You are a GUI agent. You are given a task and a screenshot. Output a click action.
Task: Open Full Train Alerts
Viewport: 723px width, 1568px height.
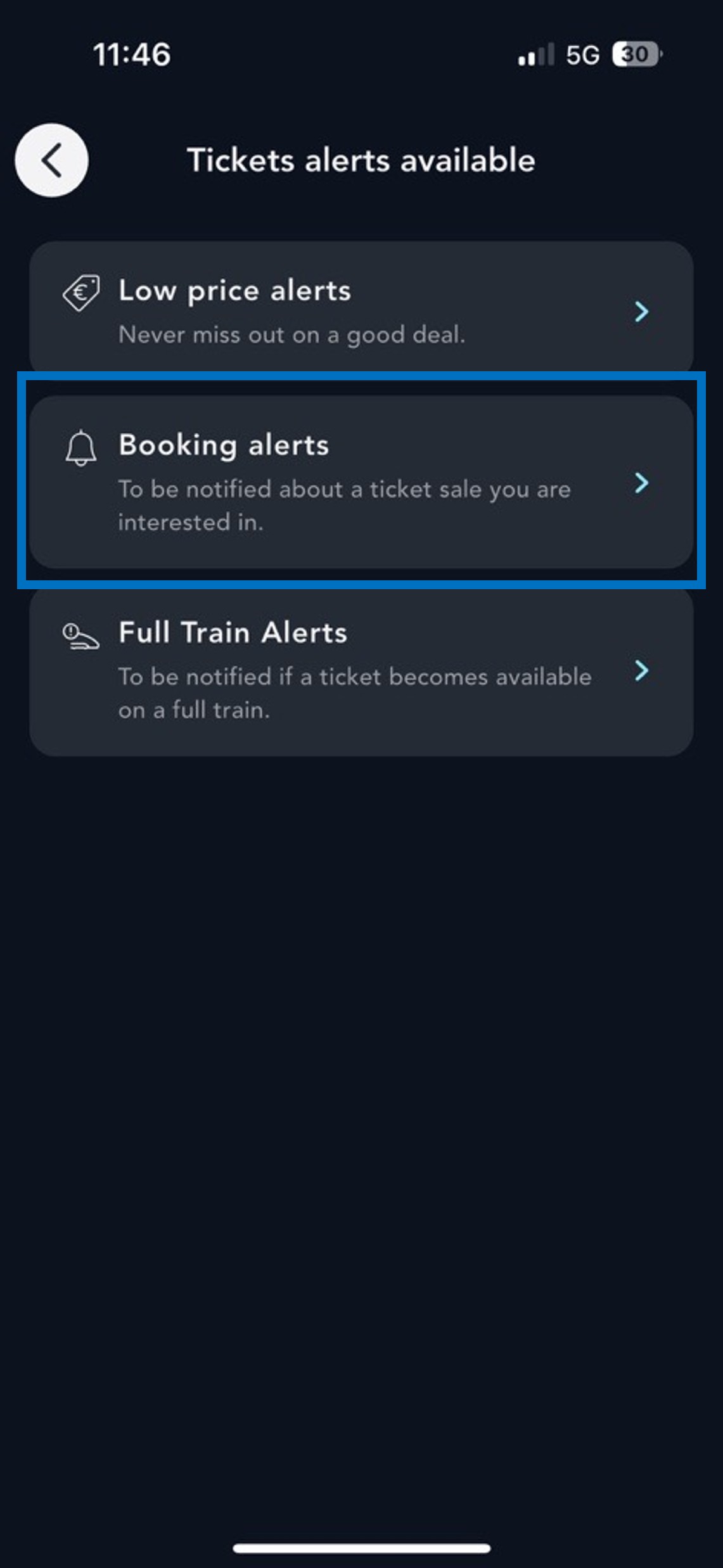(x=361, y=670)
